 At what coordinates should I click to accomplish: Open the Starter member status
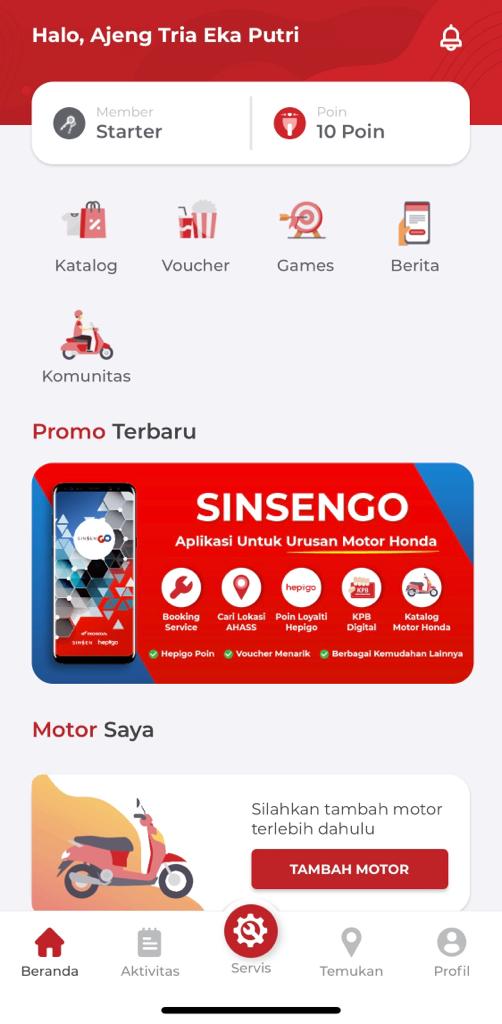click(x=141, y=123)
